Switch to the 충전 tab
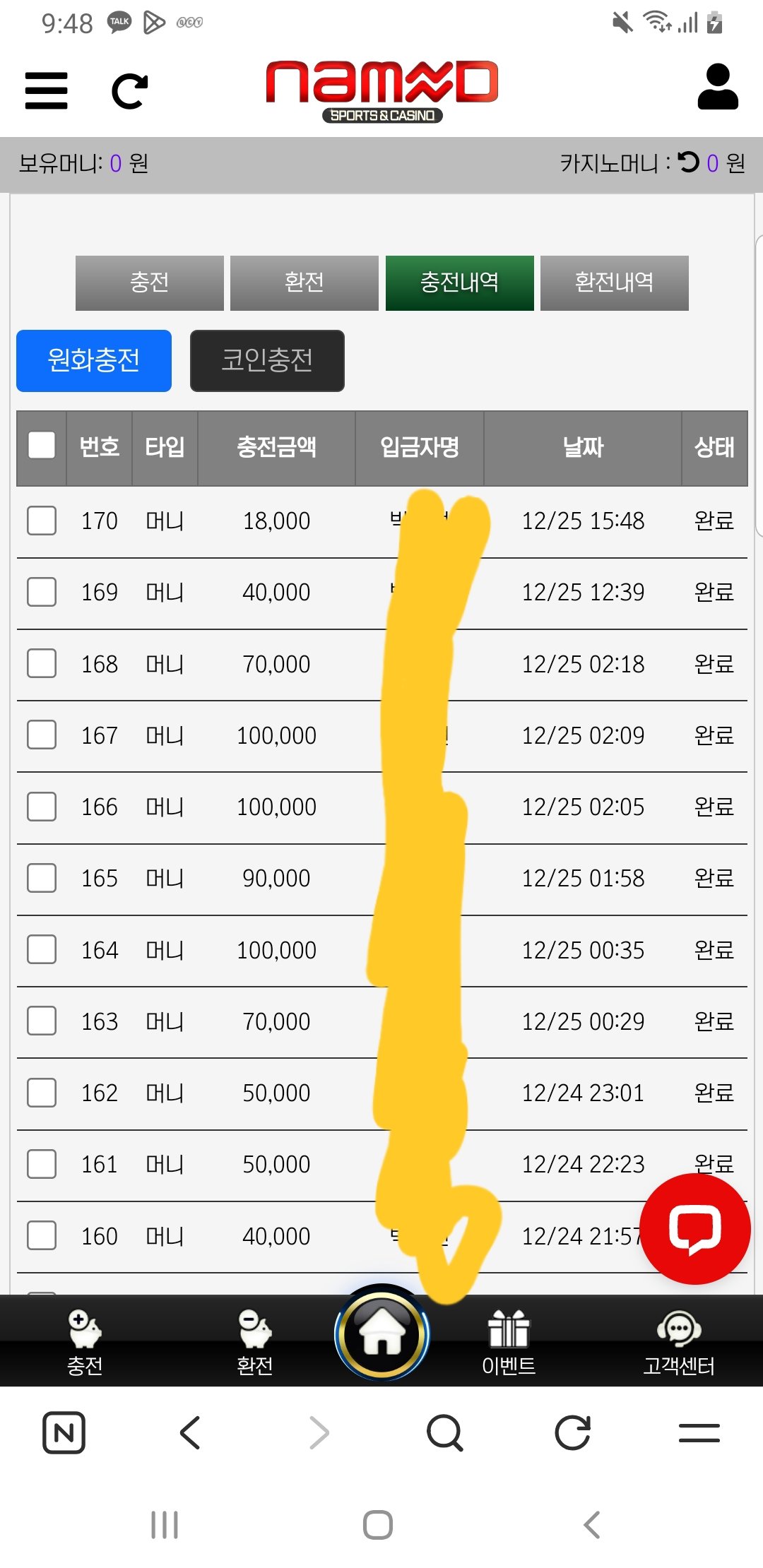 pos(149,283)
